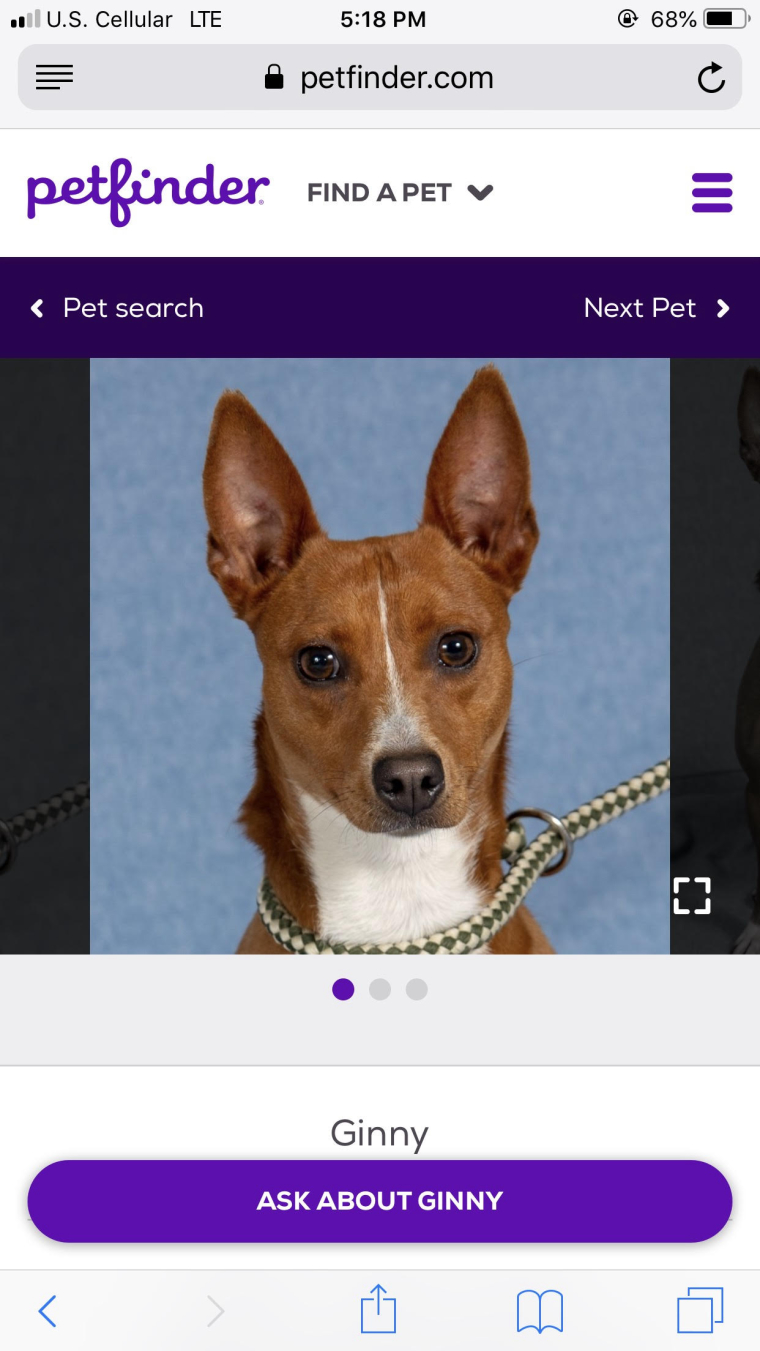Screen dimensions: 760x1351
Task: Tap Ask About Ginny button
Action: click(380, 1201)
